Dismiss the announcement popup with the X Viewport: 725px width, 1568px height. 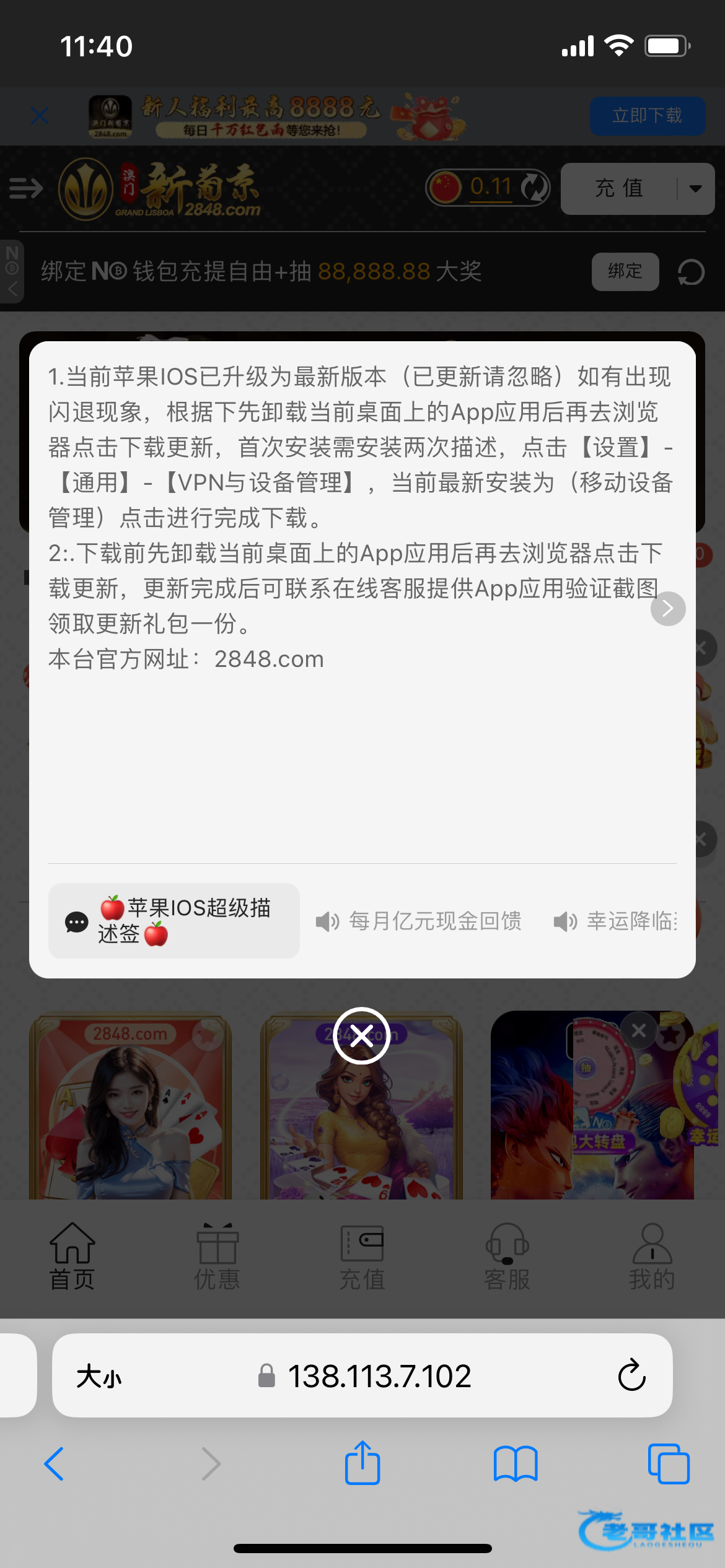[361, 1035]
